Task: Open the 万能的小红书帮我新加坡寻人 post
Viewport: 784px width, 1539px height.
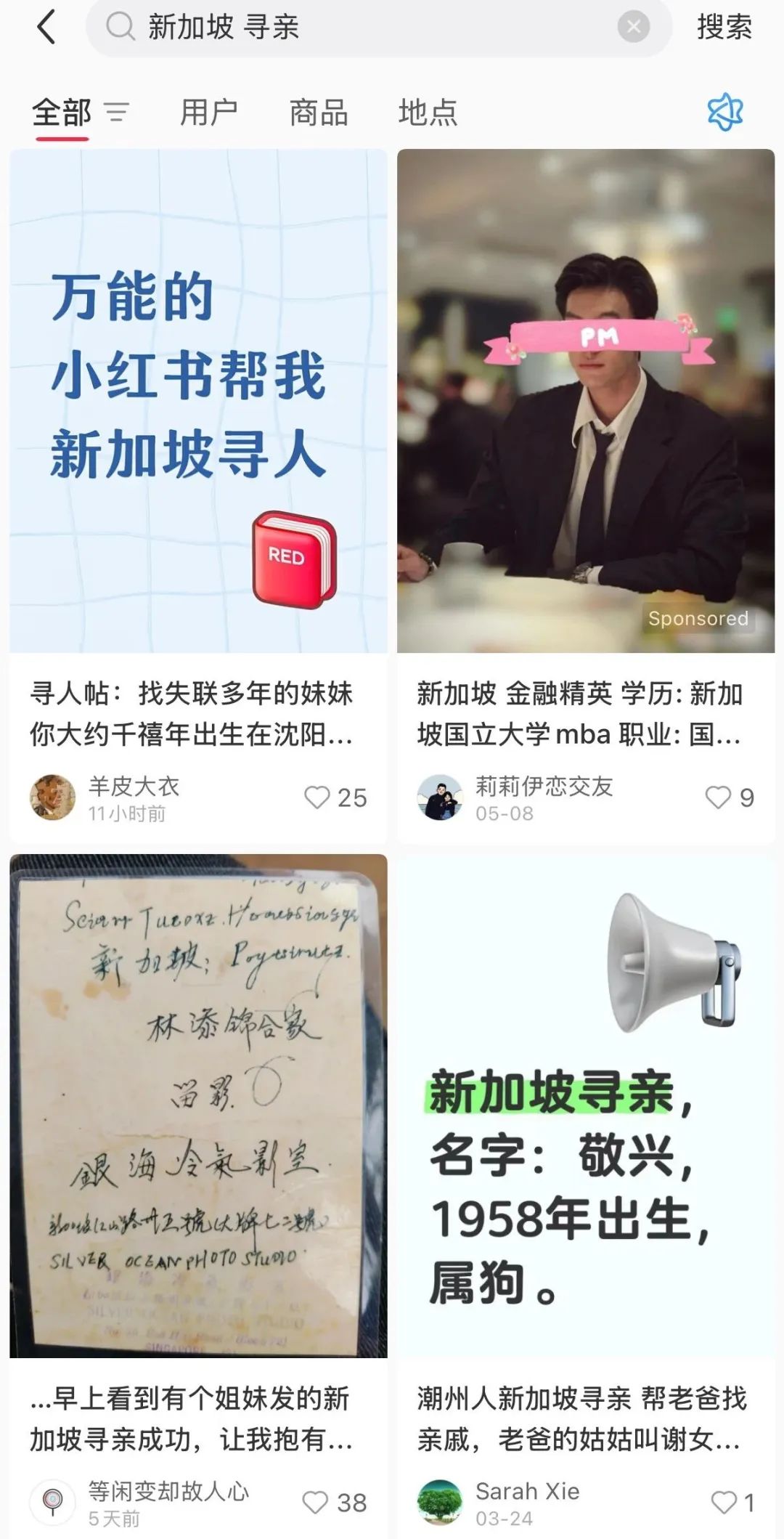Action: click(x=198, y=401)
